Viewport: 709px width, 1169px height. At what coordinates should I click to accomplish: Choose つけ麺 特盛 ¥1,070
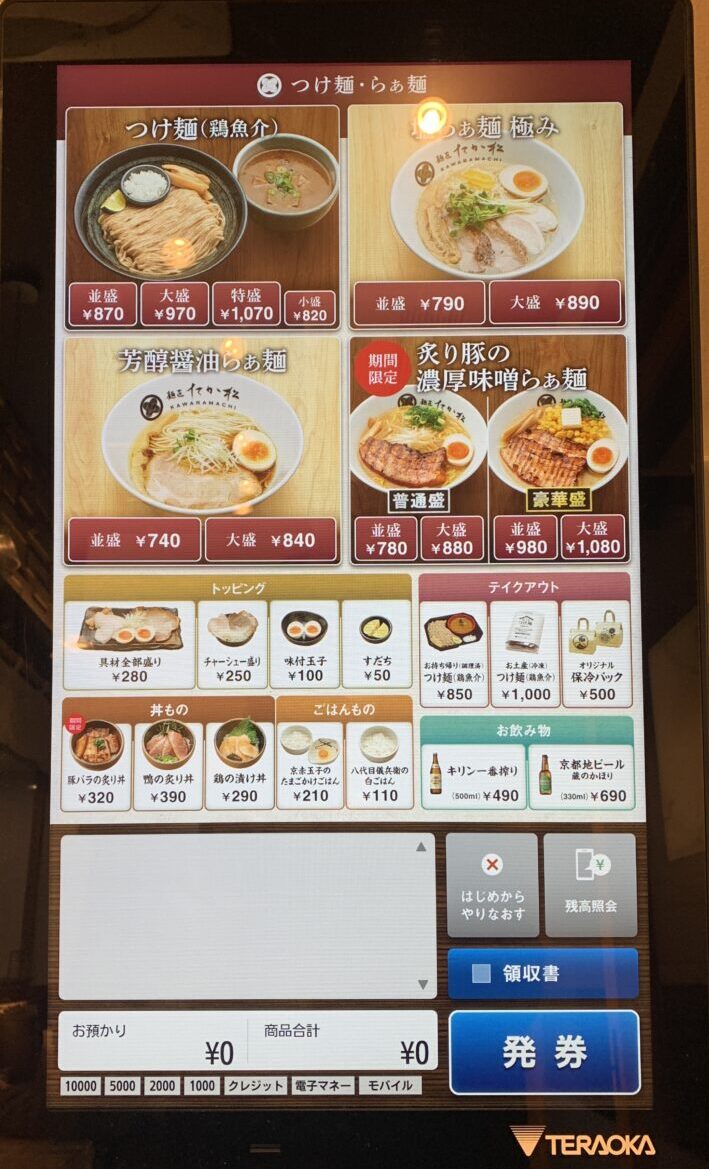pyautogui.click(x=245, y=304)
